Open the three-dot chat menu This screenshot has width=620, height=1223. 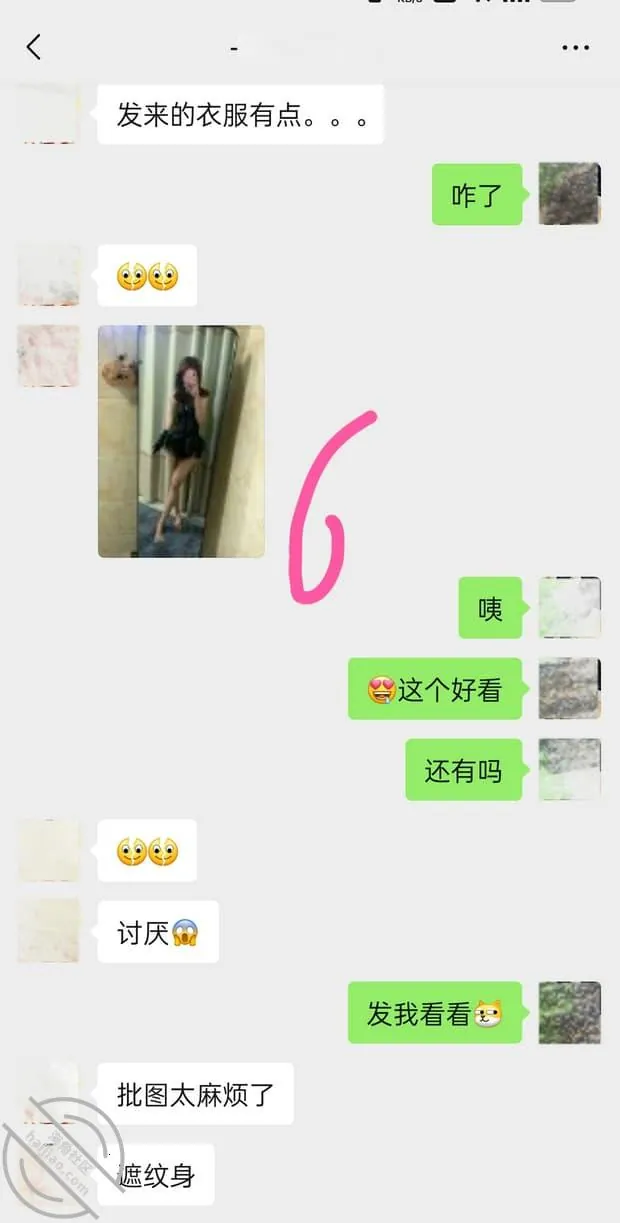pos(576,47)
